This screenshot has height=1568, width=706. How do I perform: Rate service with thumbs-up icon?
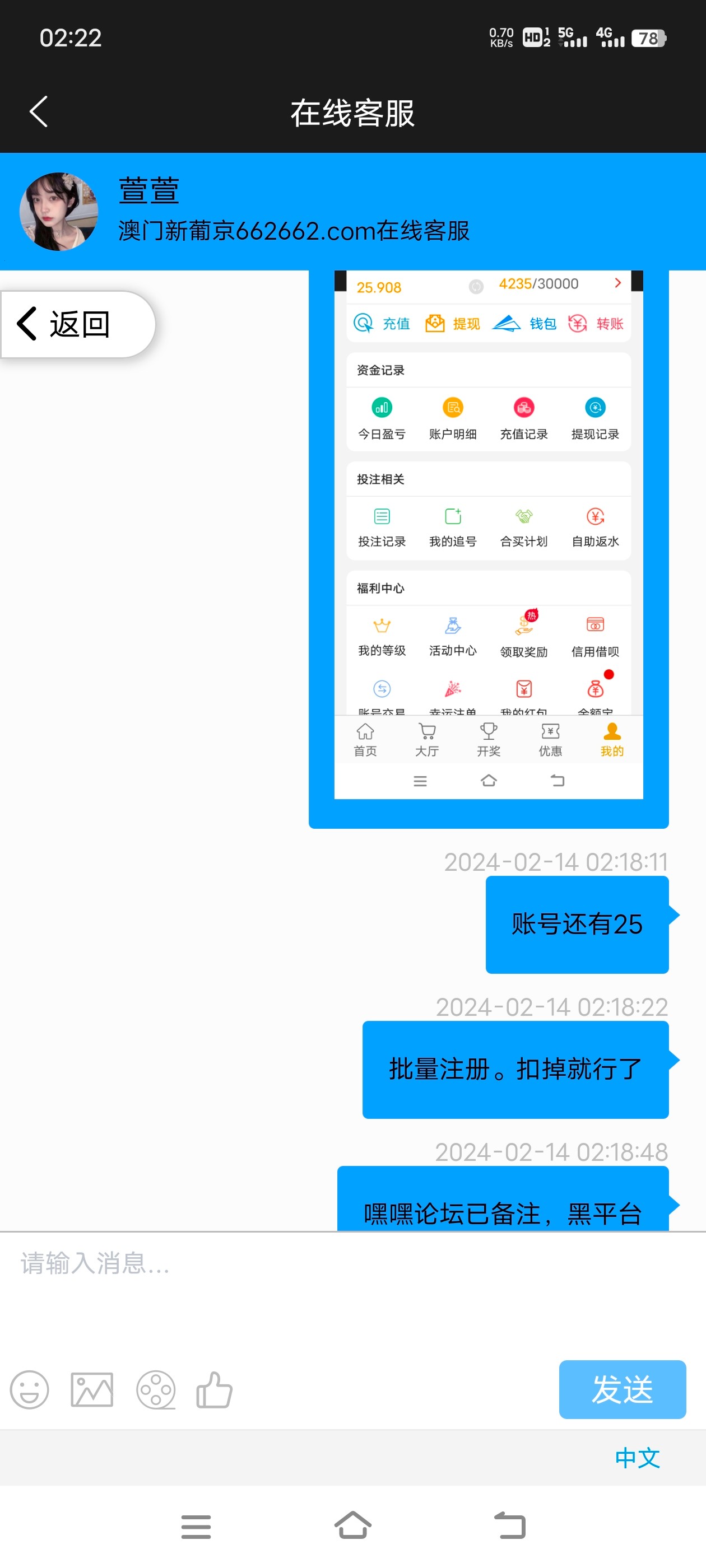[x=215, y=1390]
